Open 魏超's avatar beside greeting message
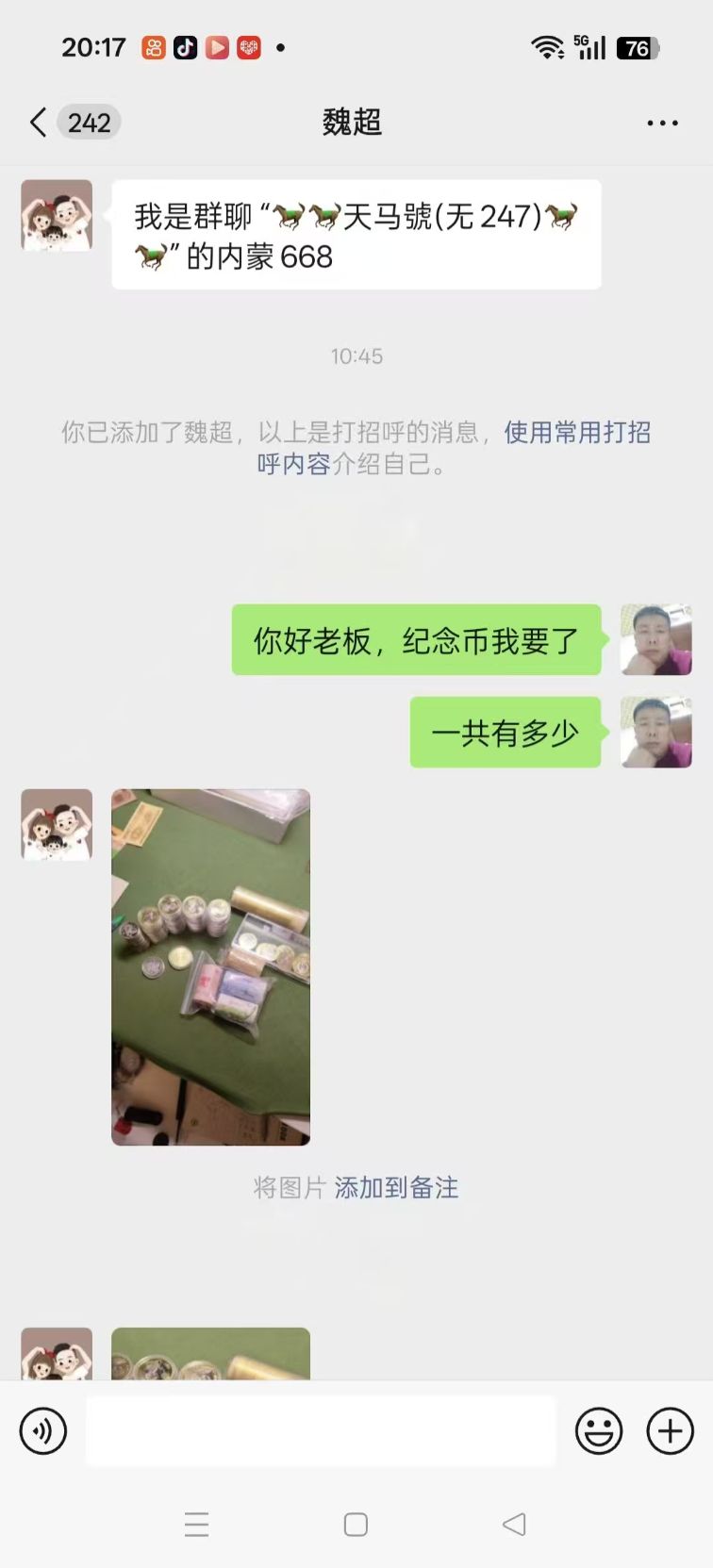 [57, 215]
